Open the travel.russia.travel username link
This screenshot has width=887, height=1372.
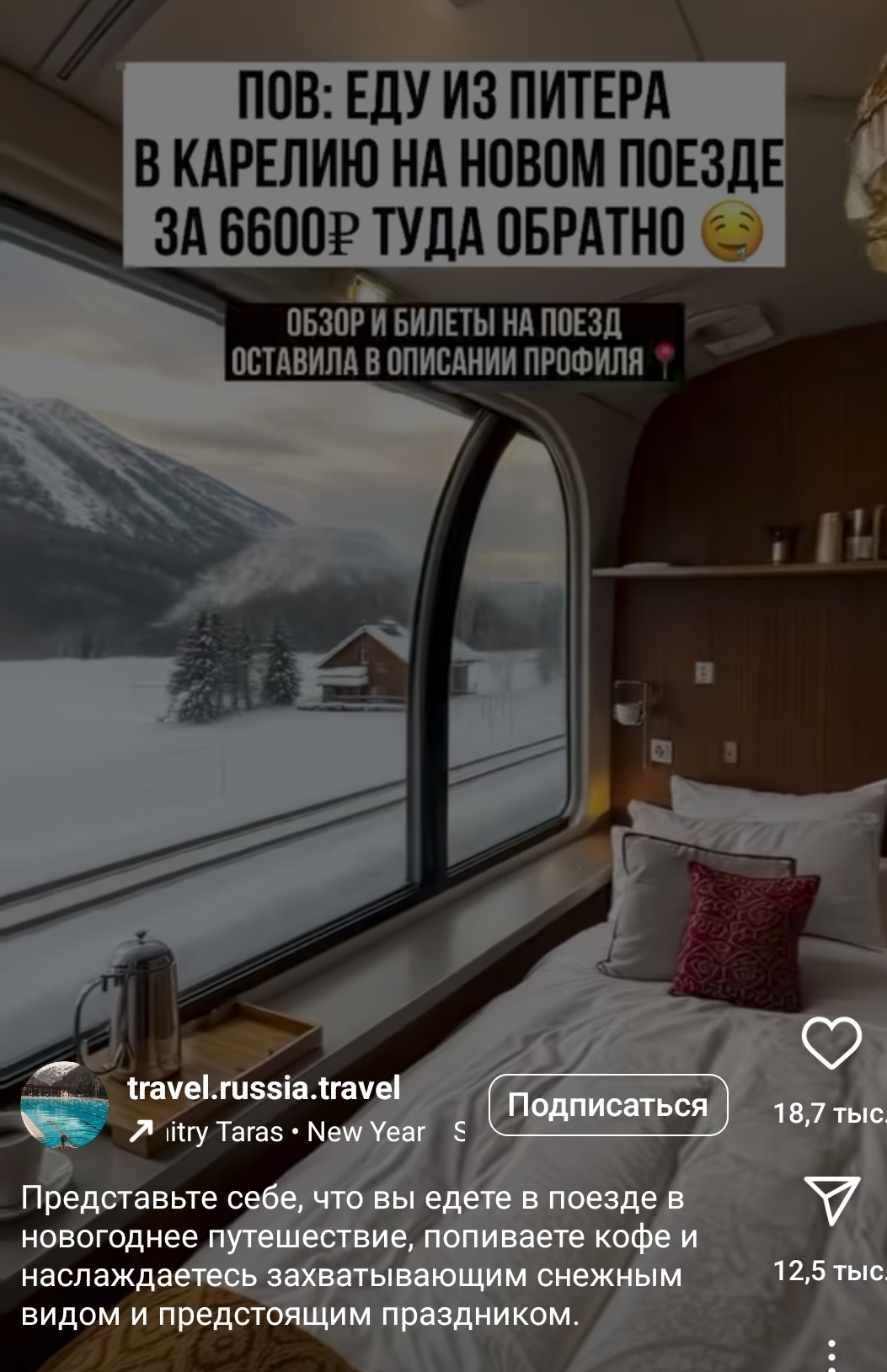coord(264,1088)
